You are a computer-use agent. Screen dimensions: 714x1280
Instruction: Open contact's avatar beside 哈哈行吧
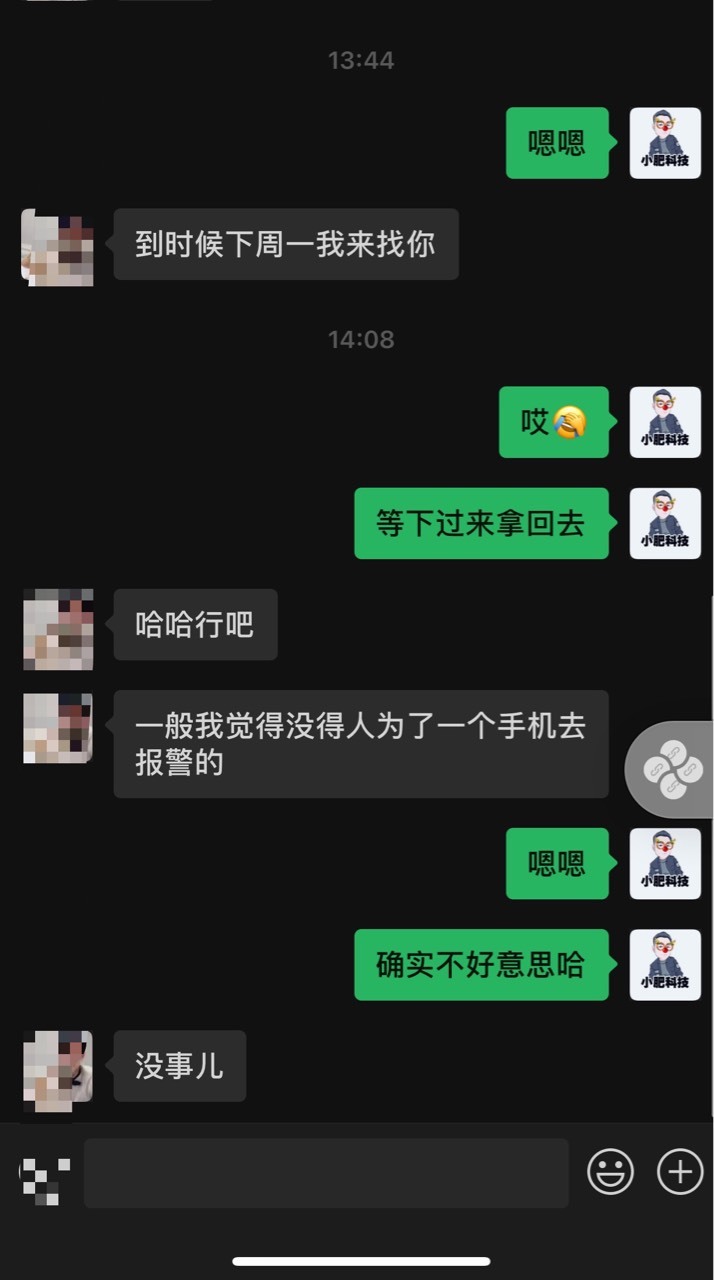[x=58, y=626]
